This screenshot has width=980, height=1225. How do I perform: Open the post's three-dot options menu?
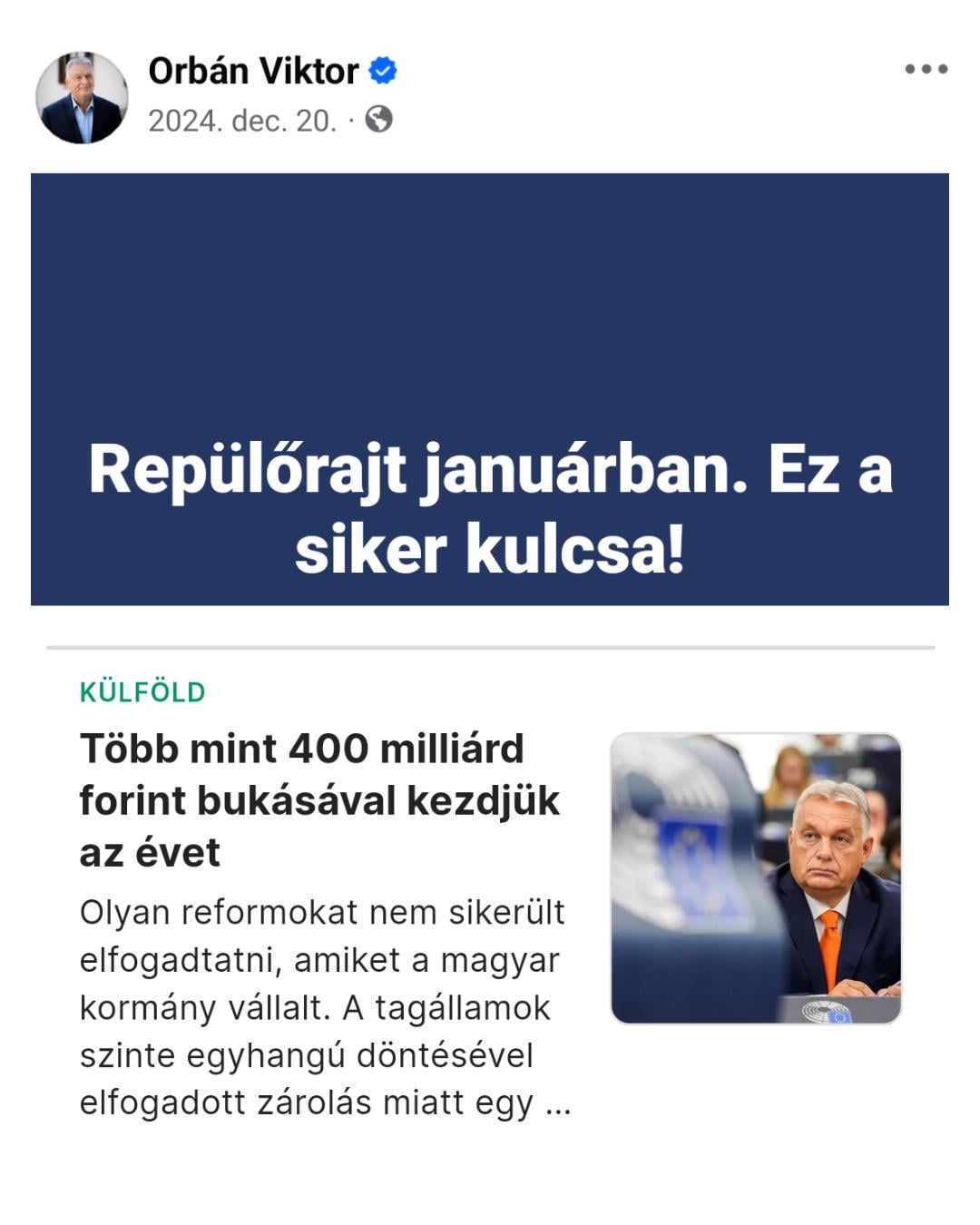[926, 69]
